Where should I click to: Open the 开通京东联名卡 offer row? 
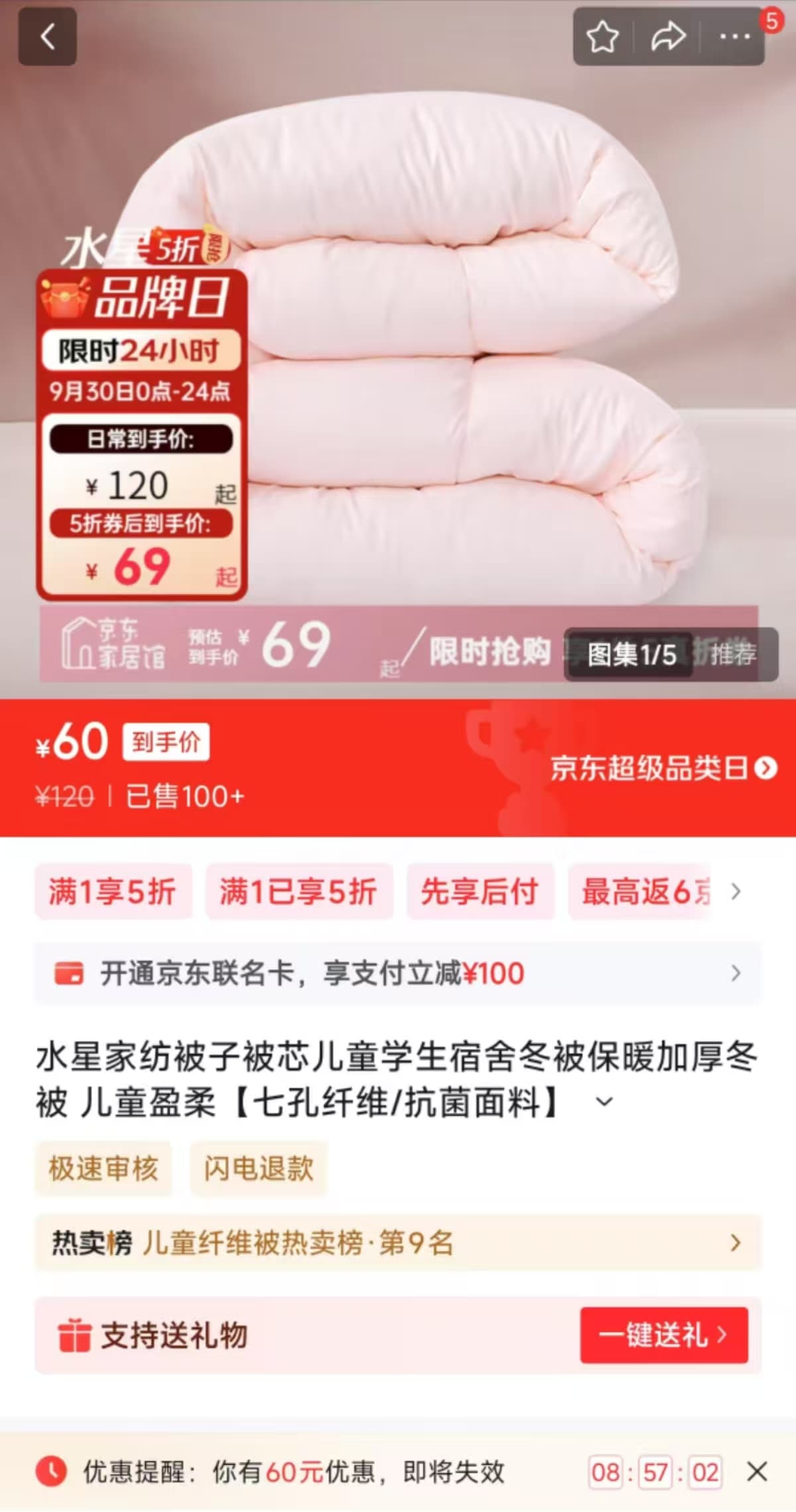398,974
